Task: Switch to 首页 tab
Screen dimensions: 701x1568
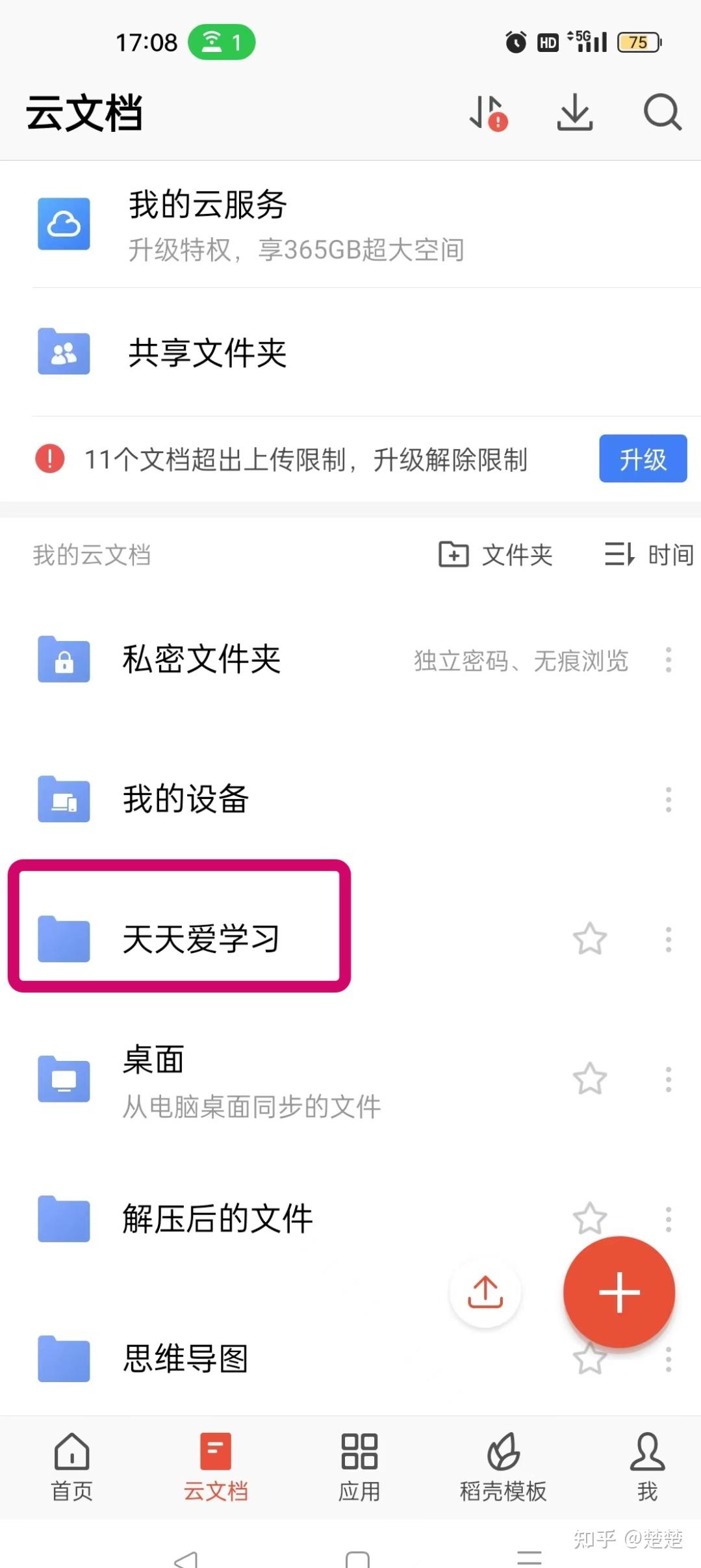Action: (x=71, y=1467)
